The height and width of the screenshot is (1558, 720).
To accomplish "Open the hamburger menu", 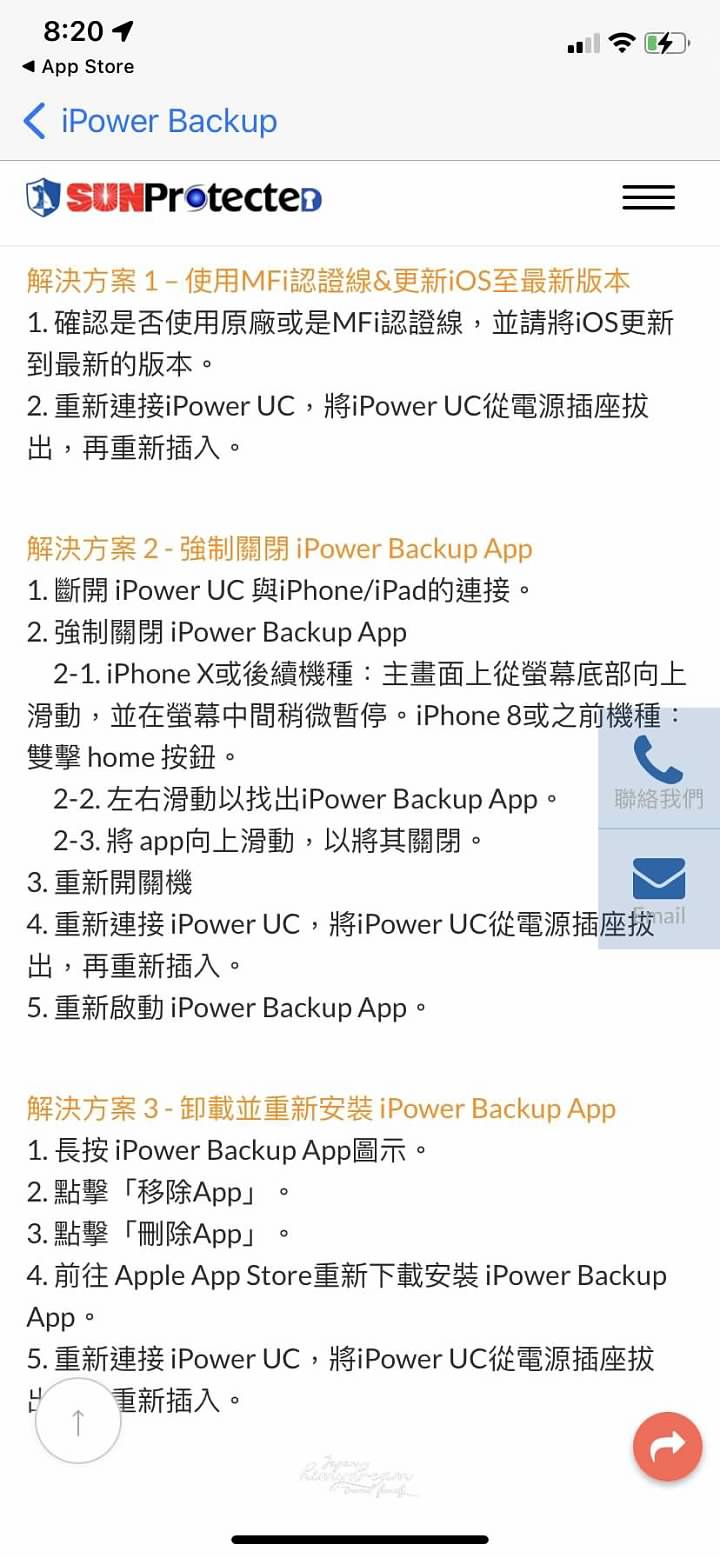I will (648, 197).
